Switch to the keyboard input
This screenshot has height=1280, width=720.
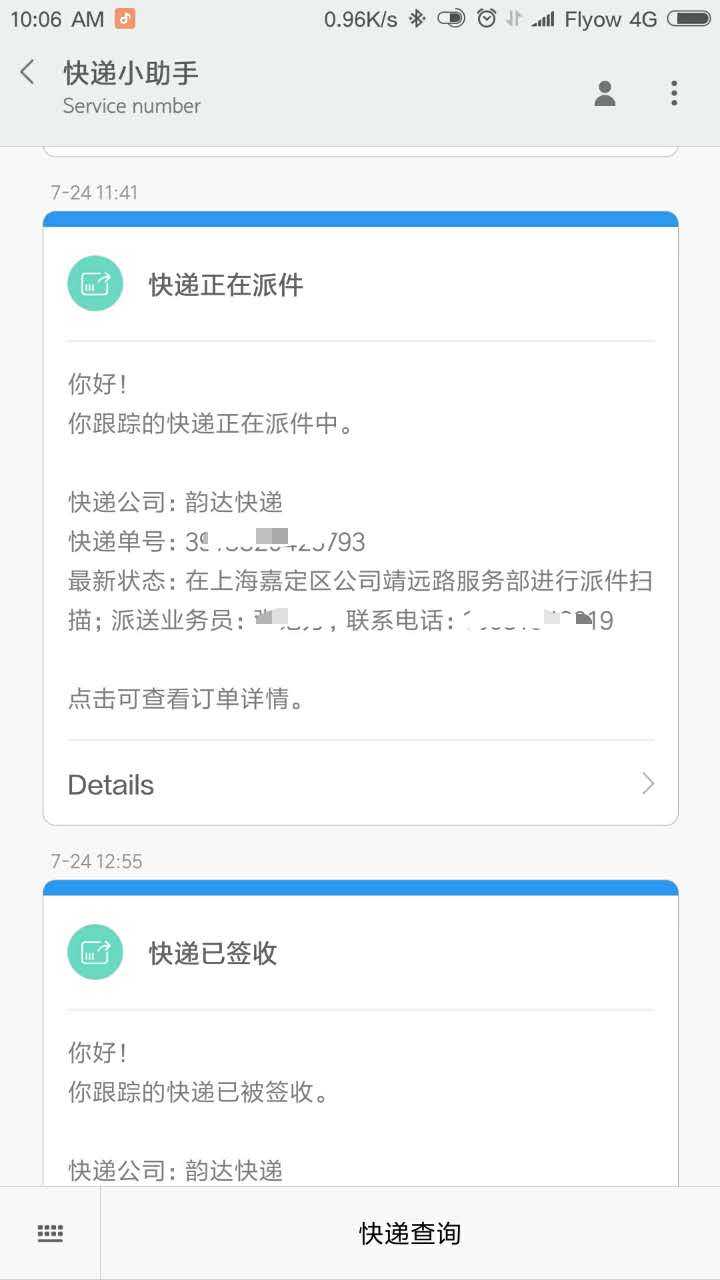click(50, 1233)
